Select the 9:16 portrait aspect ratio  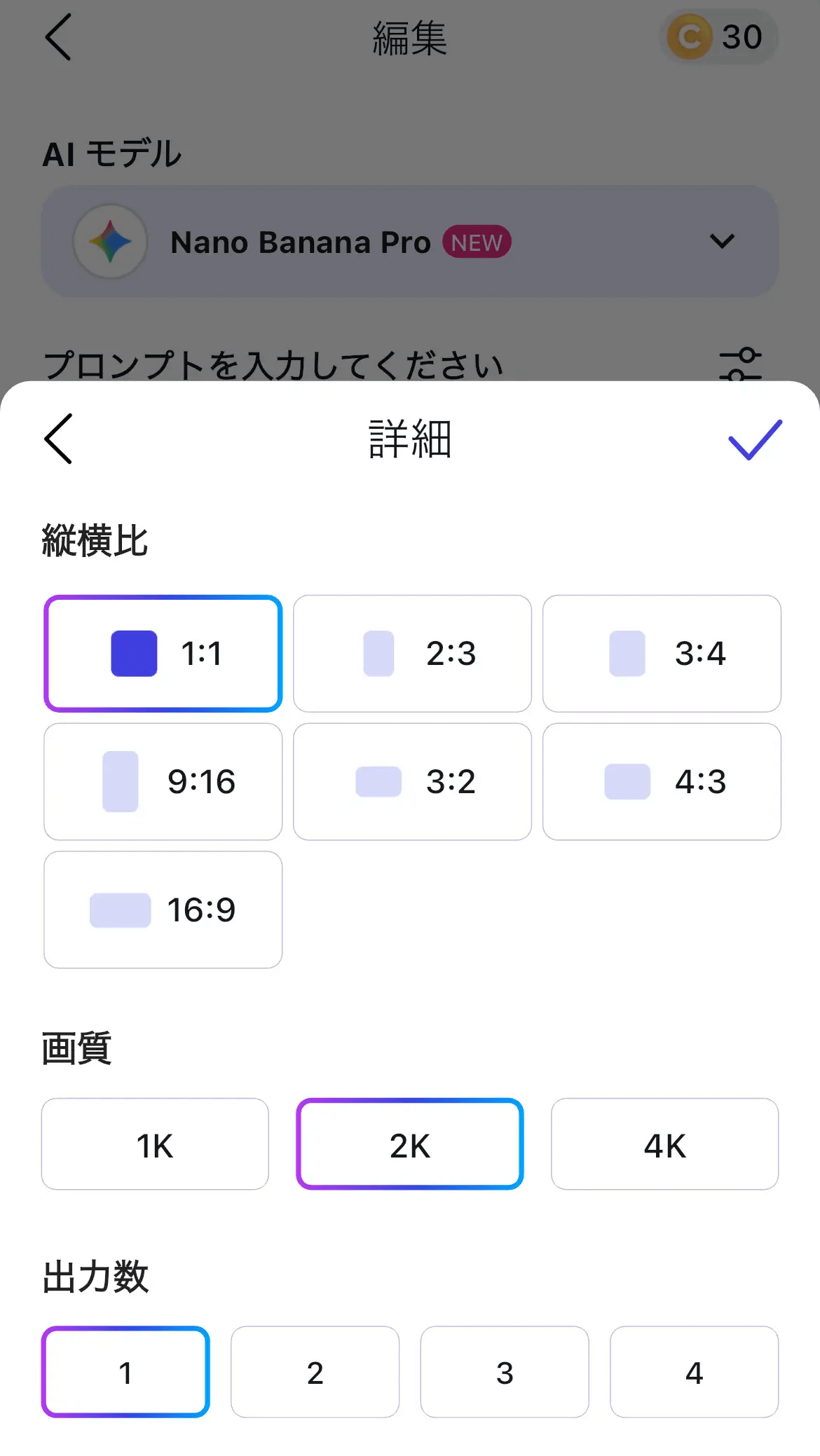point(163,781)
